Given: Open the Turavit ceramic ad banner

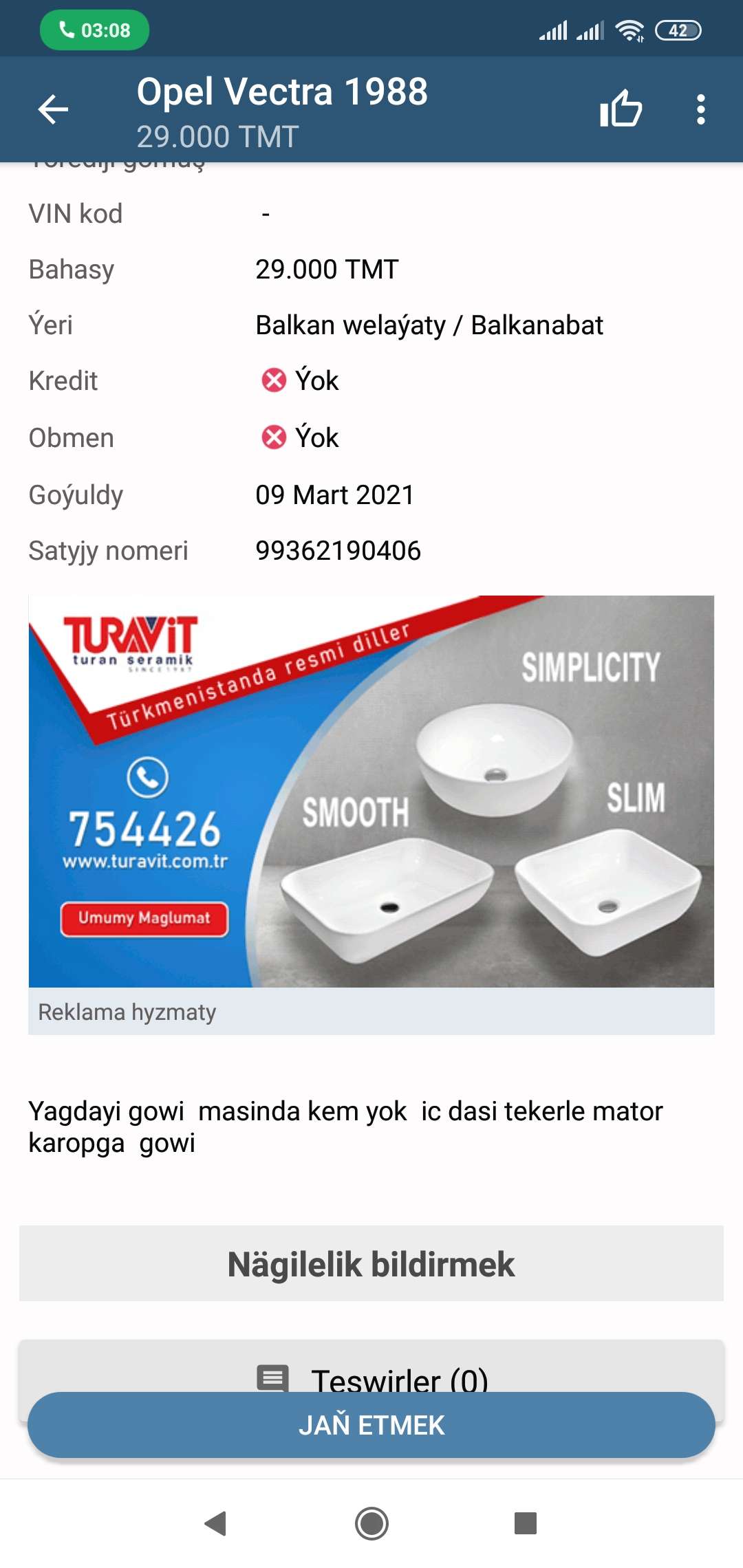Looking at the screenshot, I should (371, 791).
